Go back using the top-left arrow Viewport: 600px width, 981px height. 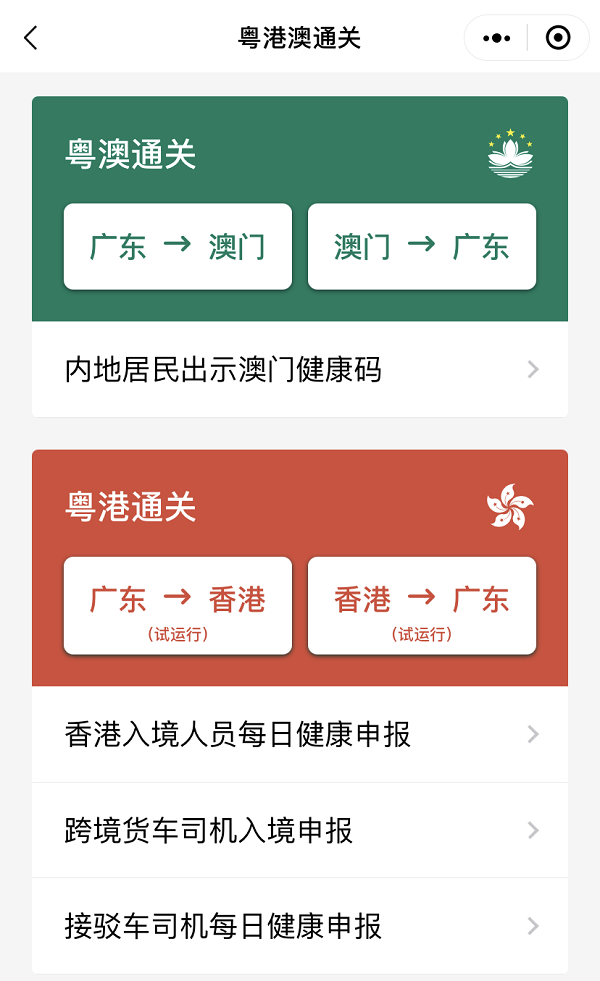pyautogui.click(x=30, y=38)
